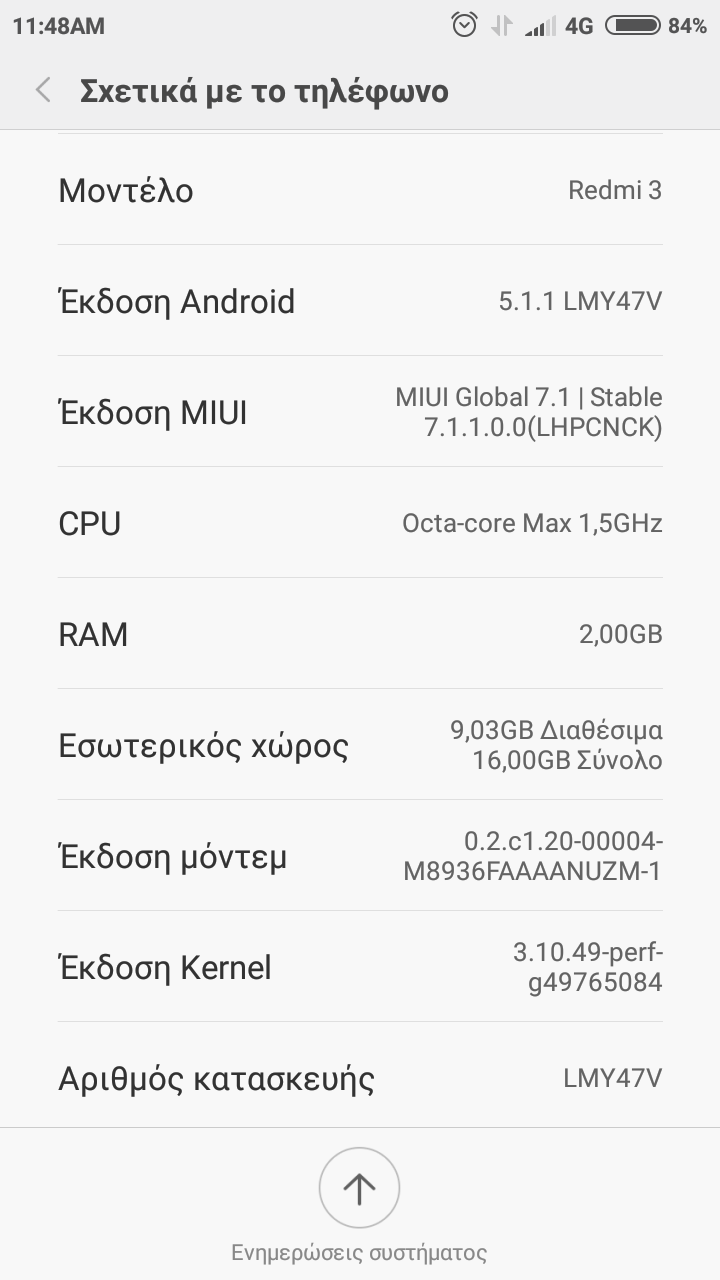Open Ενημερώσεις συστήματος updater
The height and width of the screenshot is (1280, 720).
coord(359,1188)
